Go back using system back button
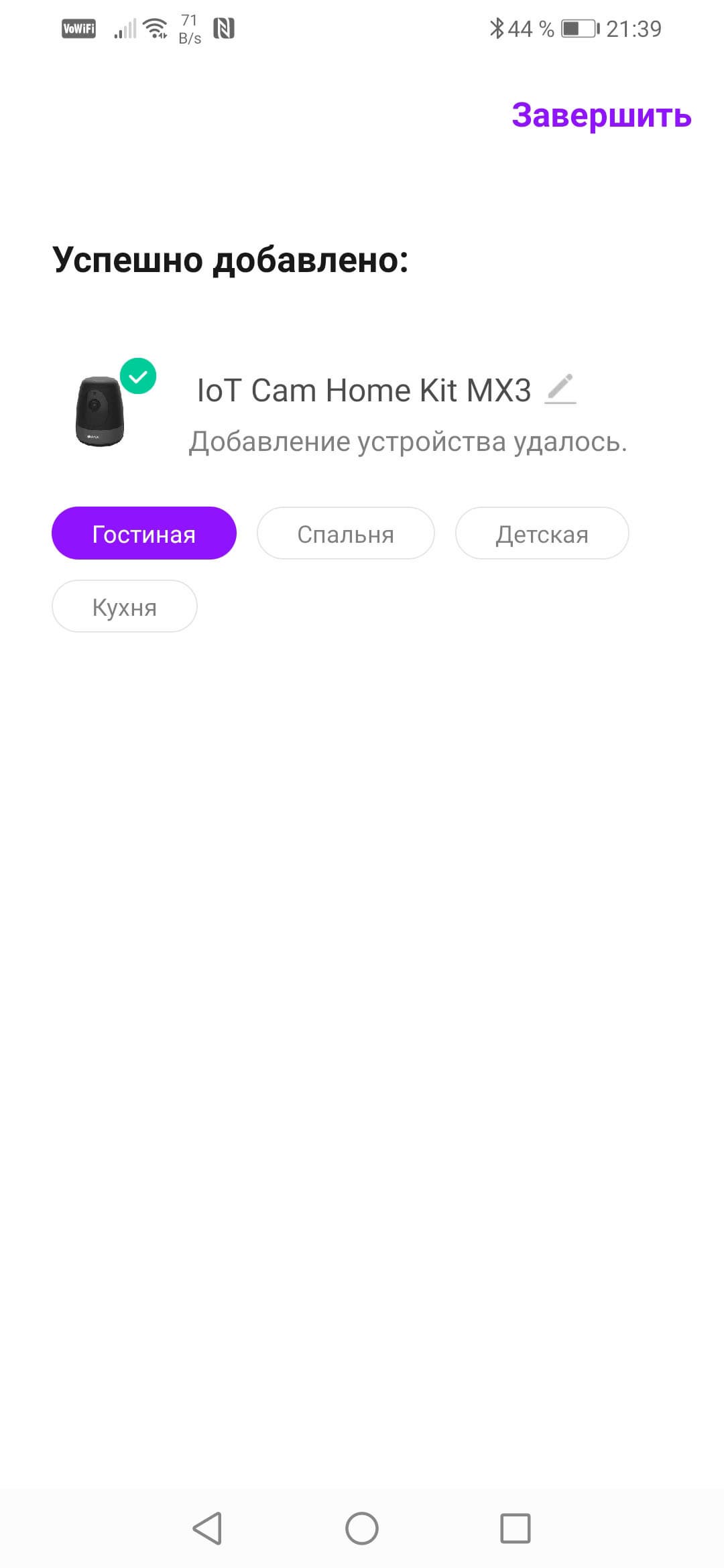724x1568 pixels. [x=207, y=1528]
